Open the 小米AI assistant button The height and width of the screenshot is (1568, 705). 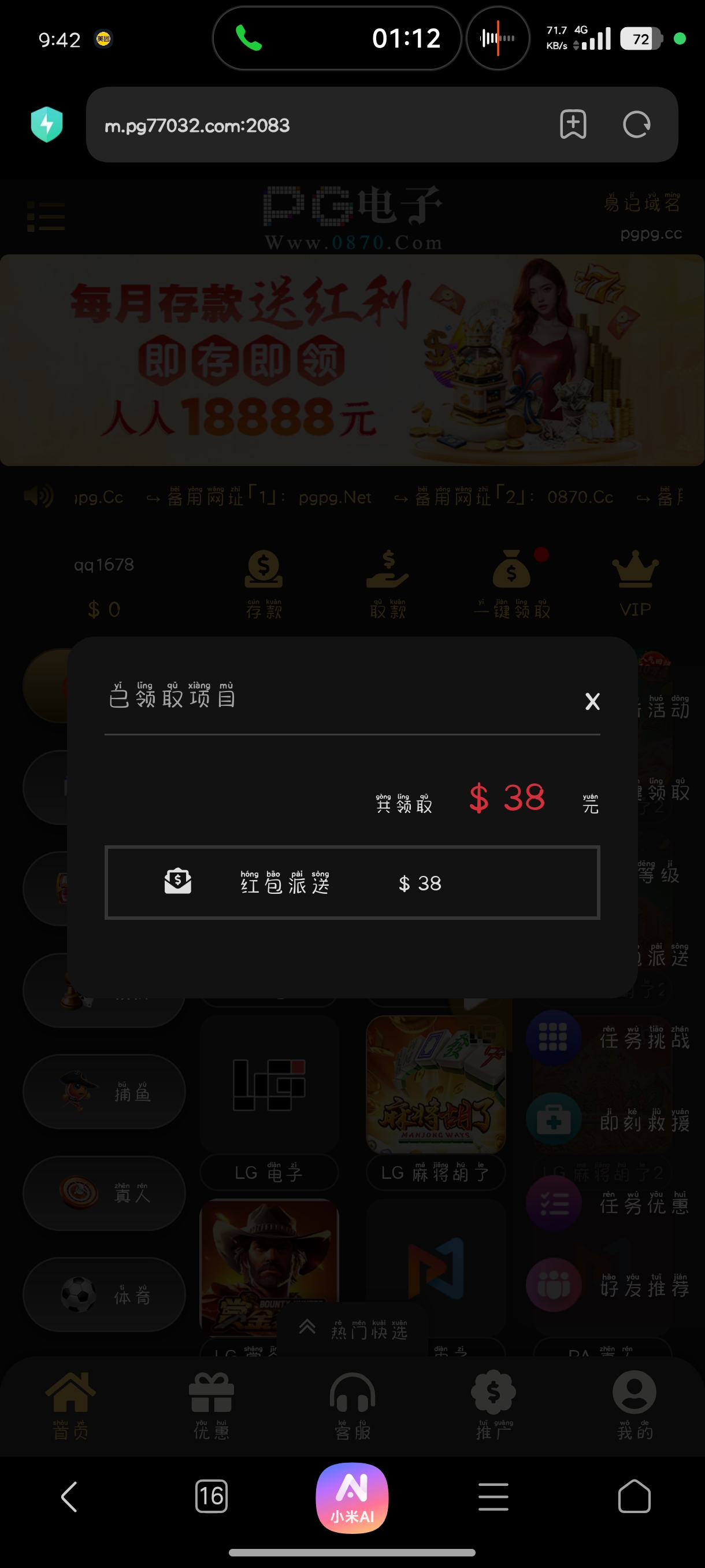[x=352, y=1497]
